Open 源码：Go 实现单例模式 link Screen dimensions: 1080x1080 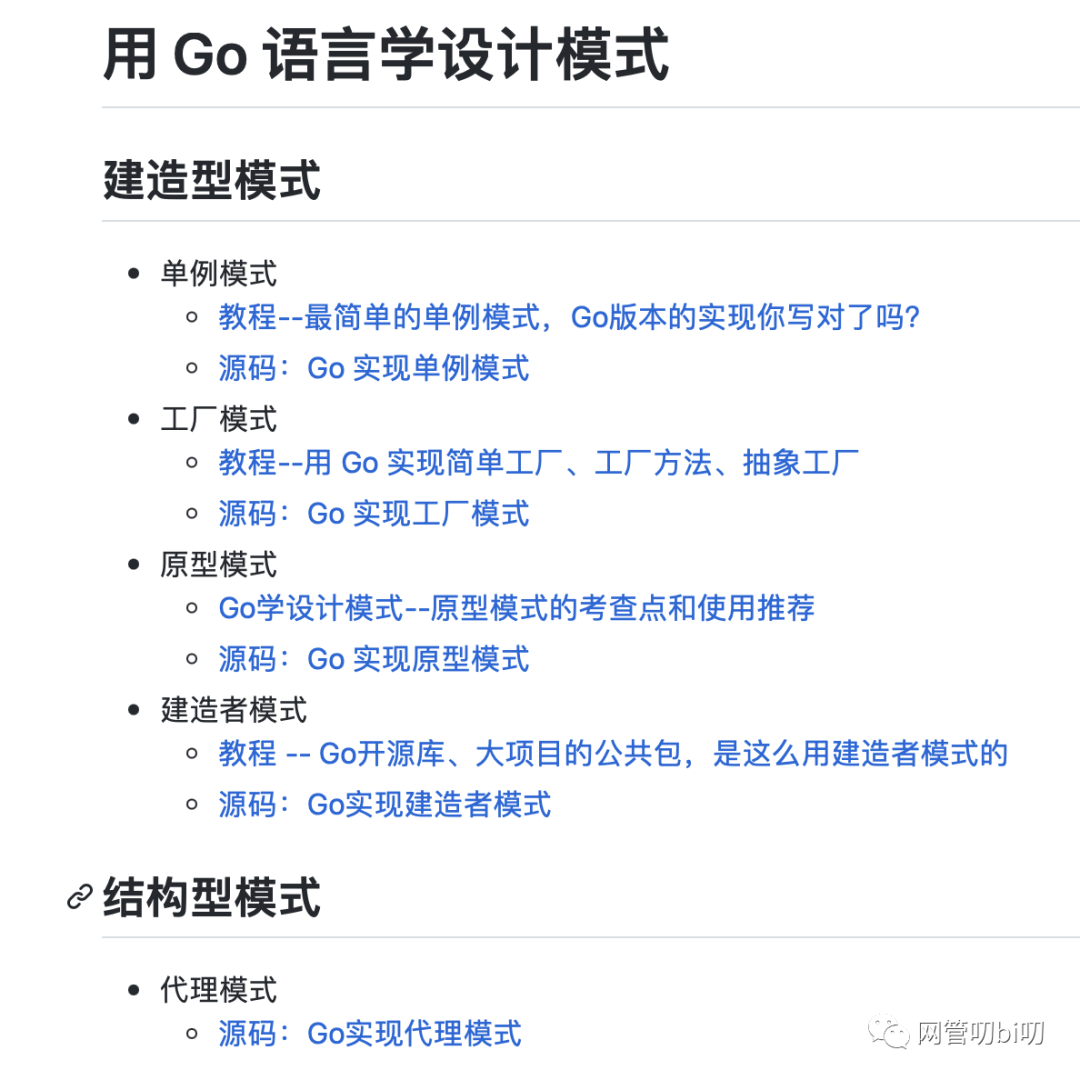pos(374,368)
